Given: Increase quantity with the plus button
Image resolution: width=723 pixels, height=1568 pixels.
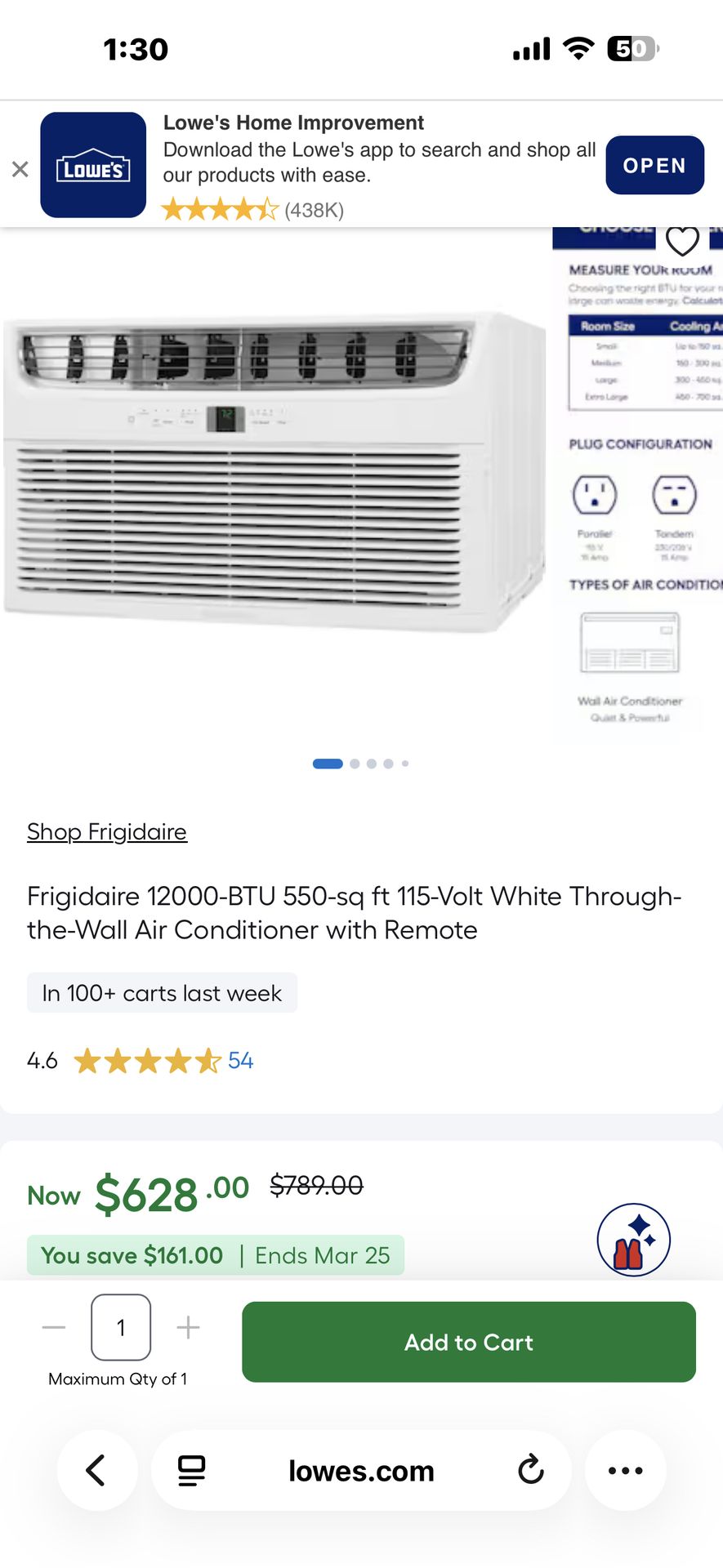Looking at the screenshot, I should (x=188, y=1327).
